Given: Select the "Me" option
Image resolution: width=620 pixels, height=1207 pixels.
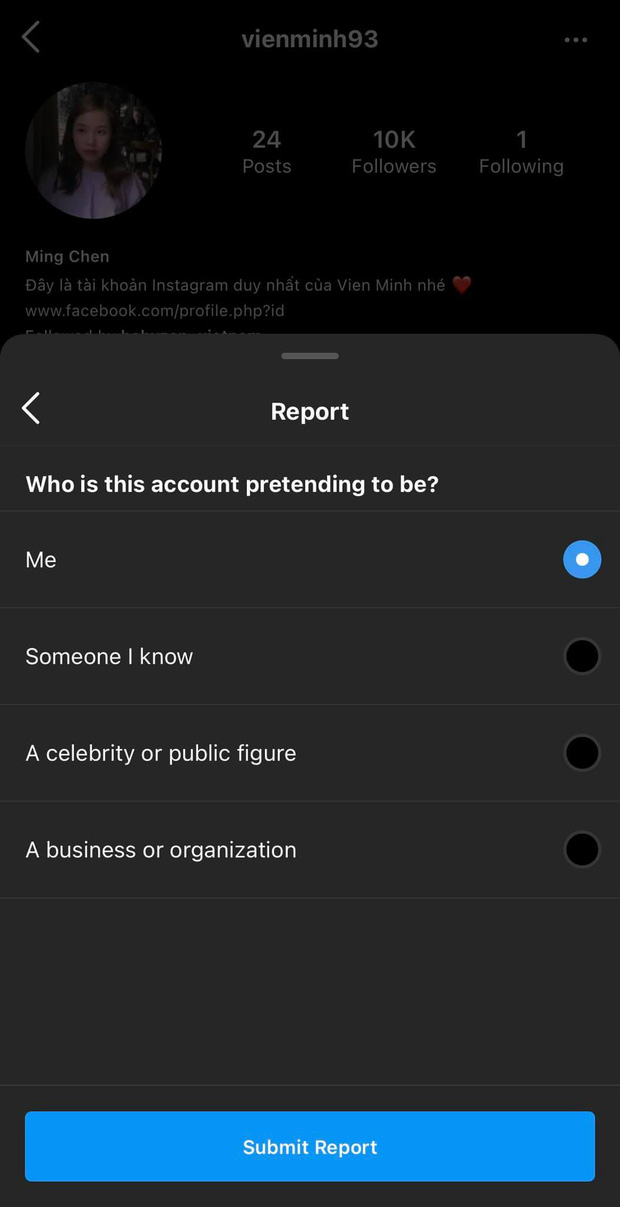Looking at the screenshot, I should click(582, 560).
